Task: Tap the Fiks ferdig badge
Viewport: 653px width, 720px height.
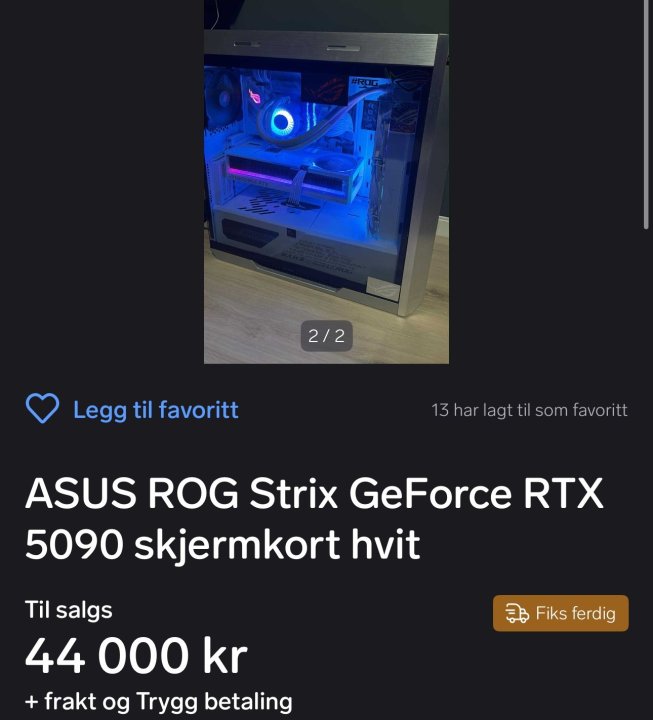Action: point(561,613)
